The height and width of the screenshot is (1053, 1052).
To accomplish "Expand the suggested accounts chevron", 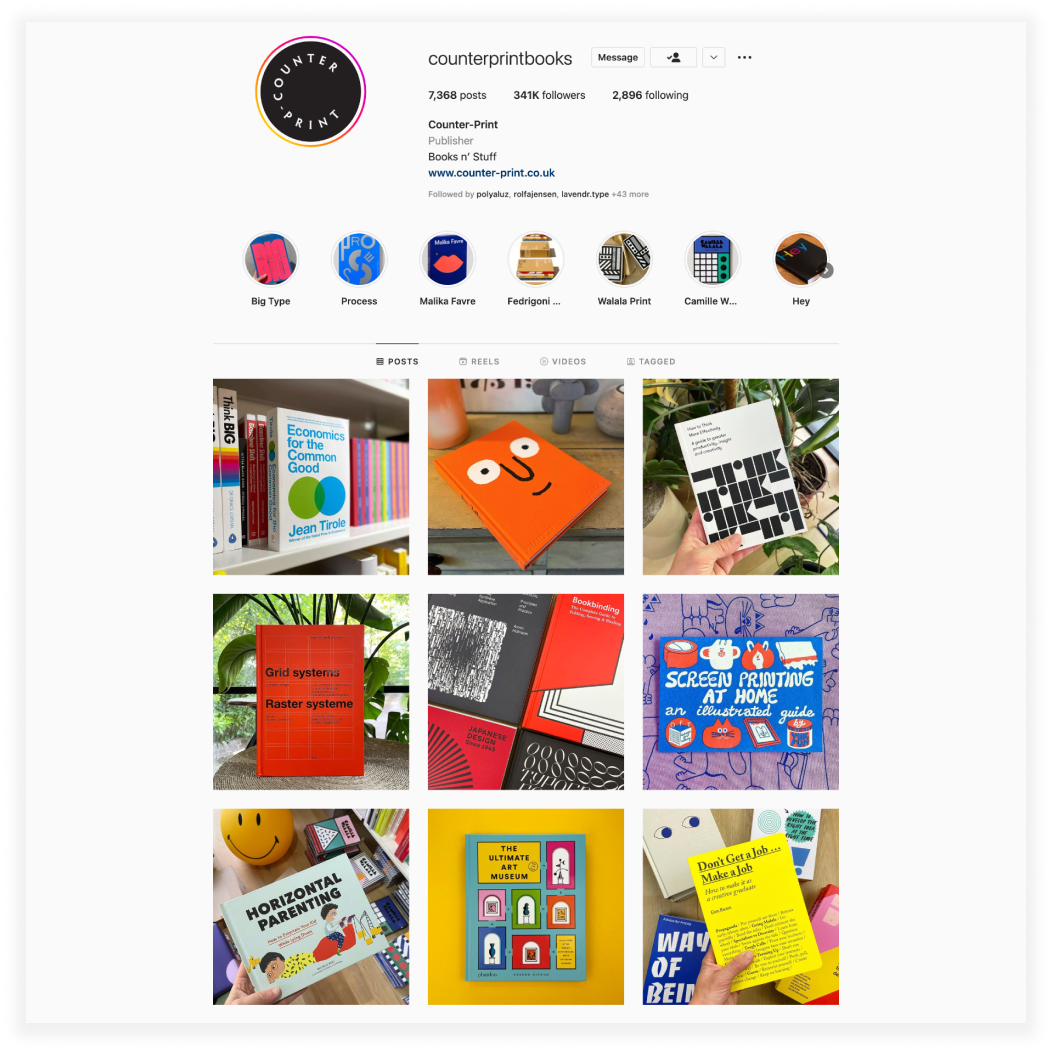I will tap(713, 58).
